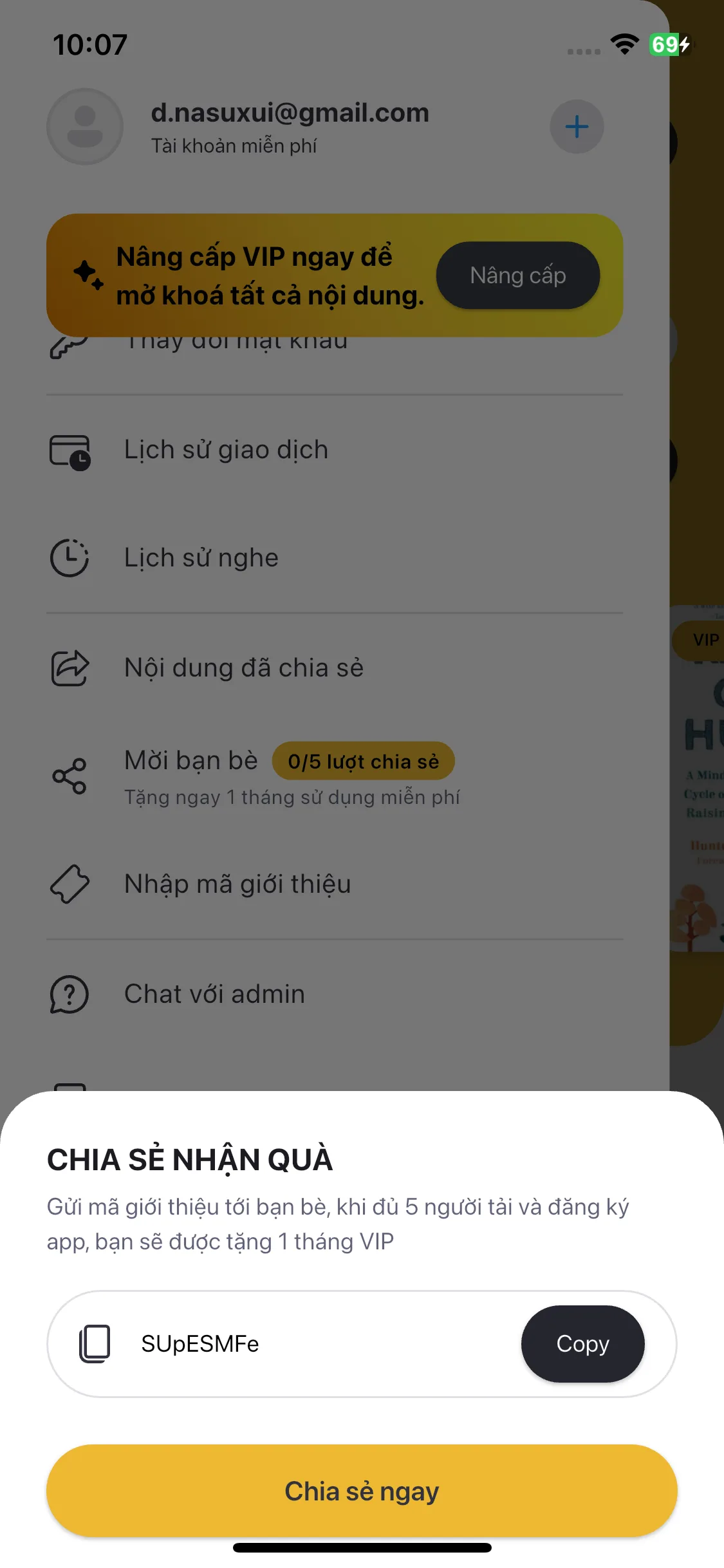Copy the referral code SUpESMFe
This screenshot has height=1568, width=724.
(582, 1343)
